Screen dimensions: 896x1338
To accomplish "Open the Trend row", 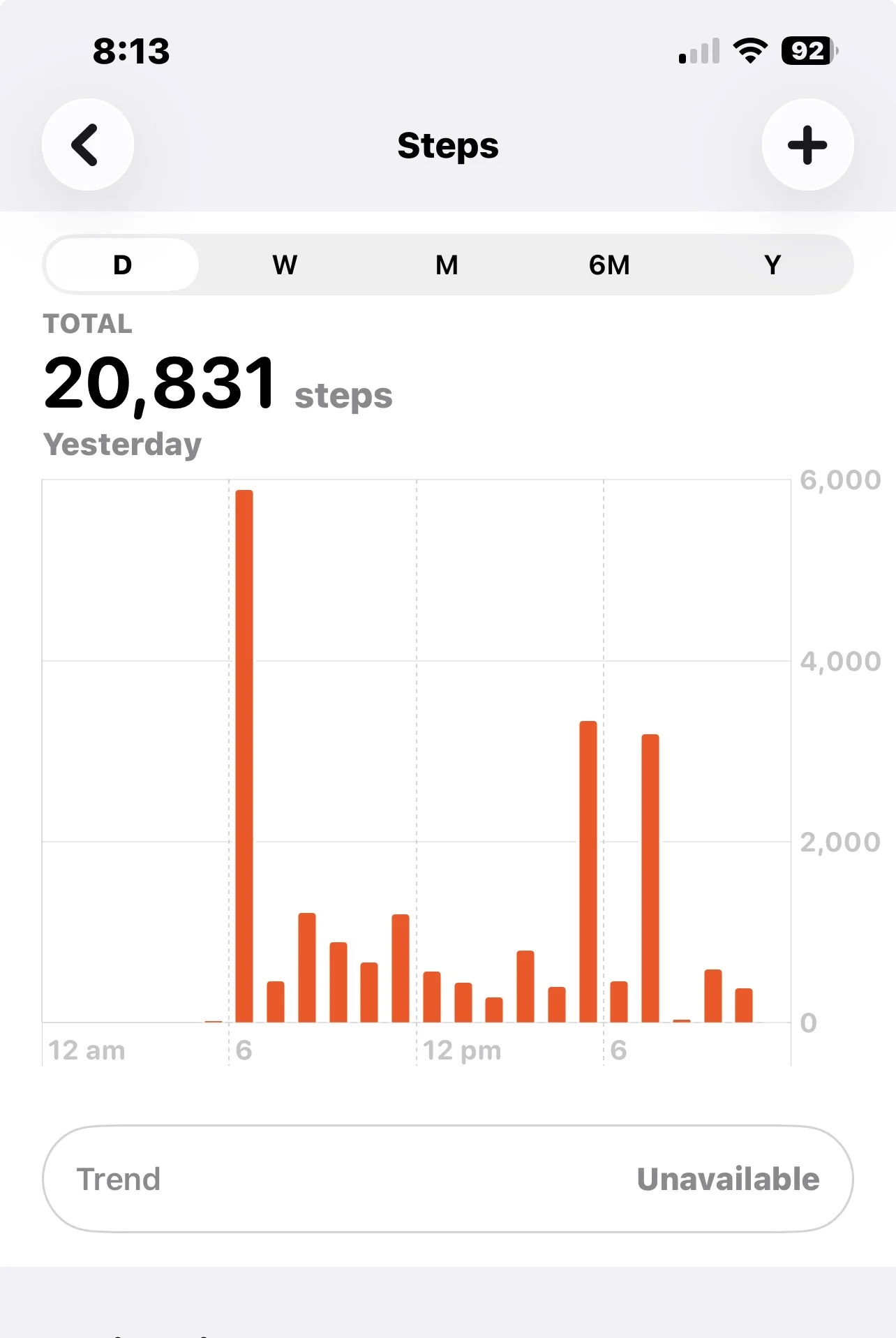I will 448,1179.
